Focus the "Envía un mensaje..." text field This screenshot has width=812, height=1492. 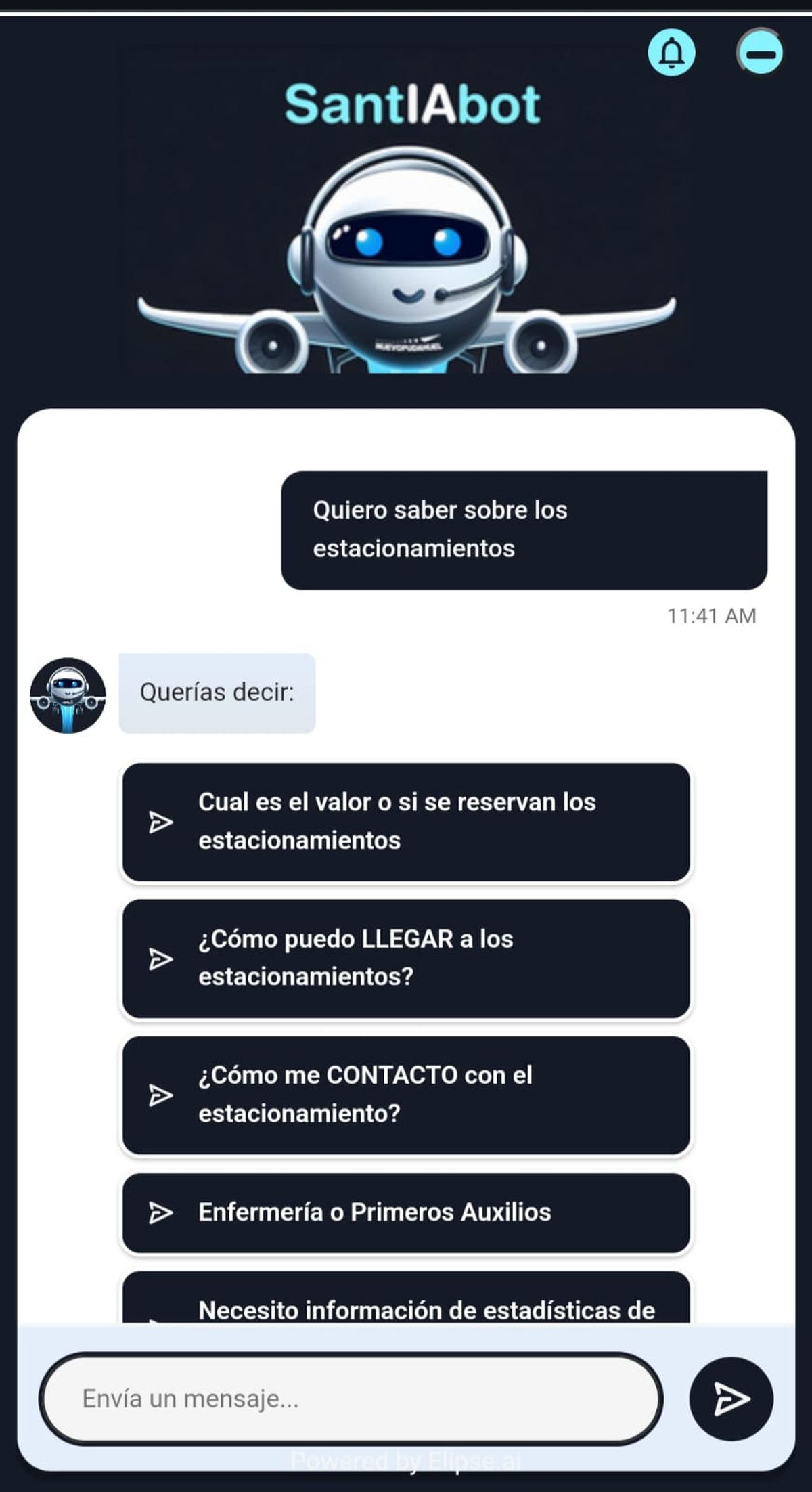(351, 1399)
